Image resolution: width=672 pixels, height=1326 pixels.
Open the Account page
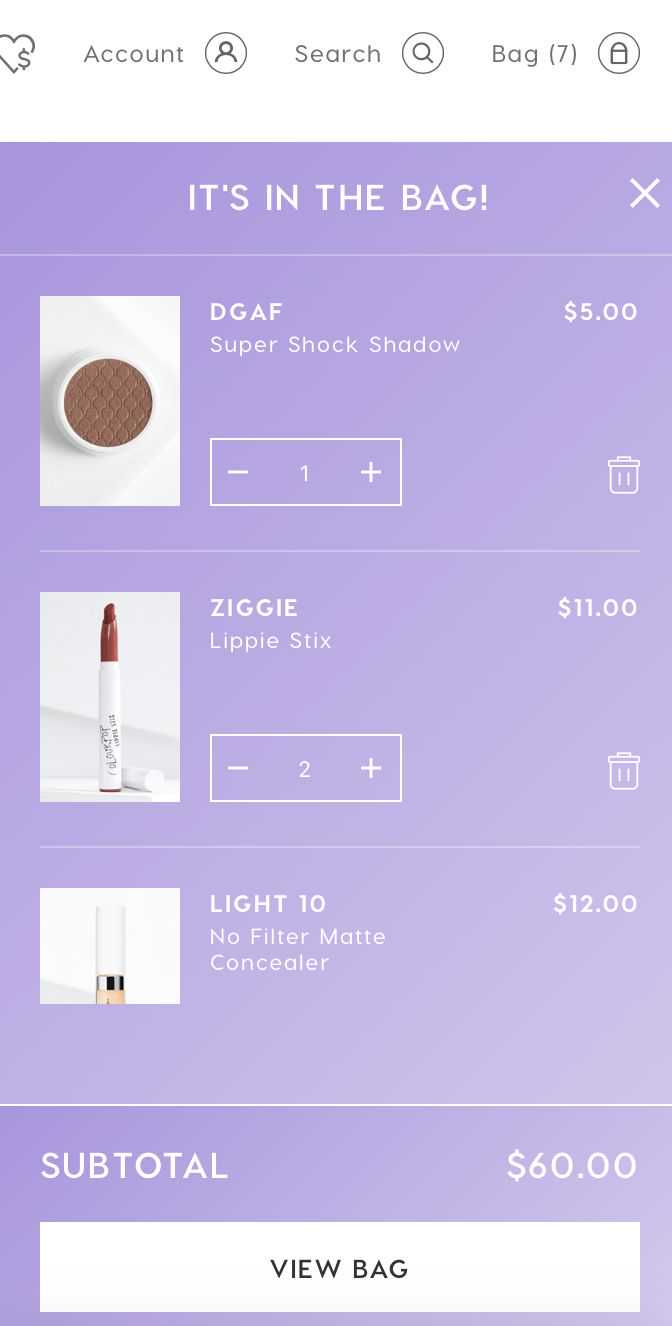coord(165,53)
